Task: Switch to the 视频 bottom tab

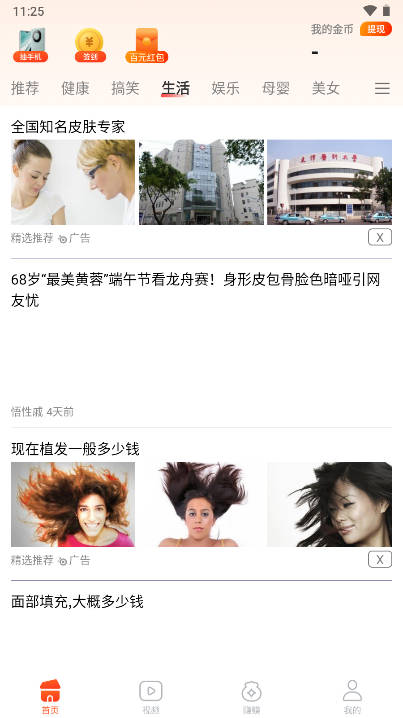Action: pyautogui.click(x=151, y=697)
